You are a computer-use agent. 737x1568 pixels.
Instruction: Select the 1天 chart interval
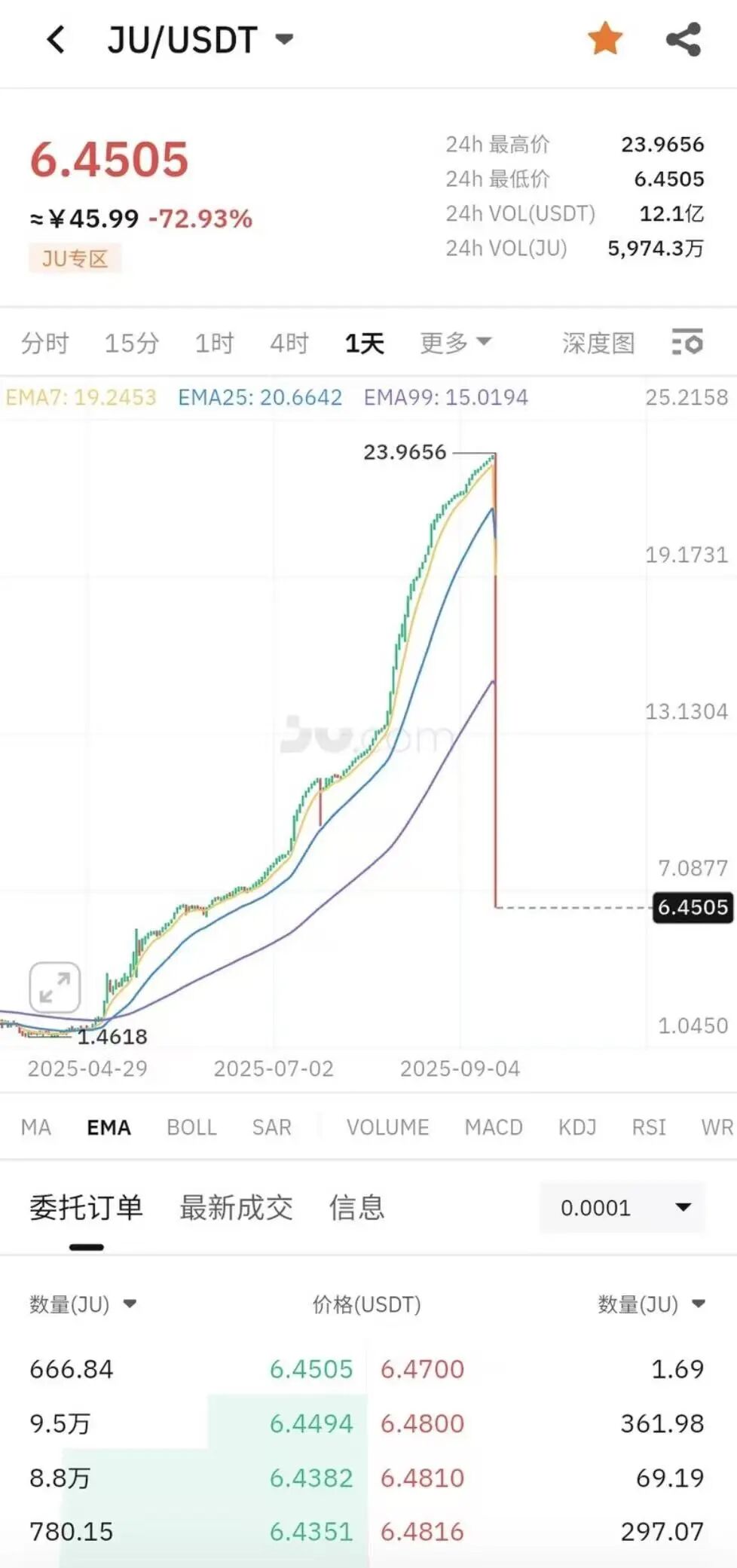(x=365, y=344)
